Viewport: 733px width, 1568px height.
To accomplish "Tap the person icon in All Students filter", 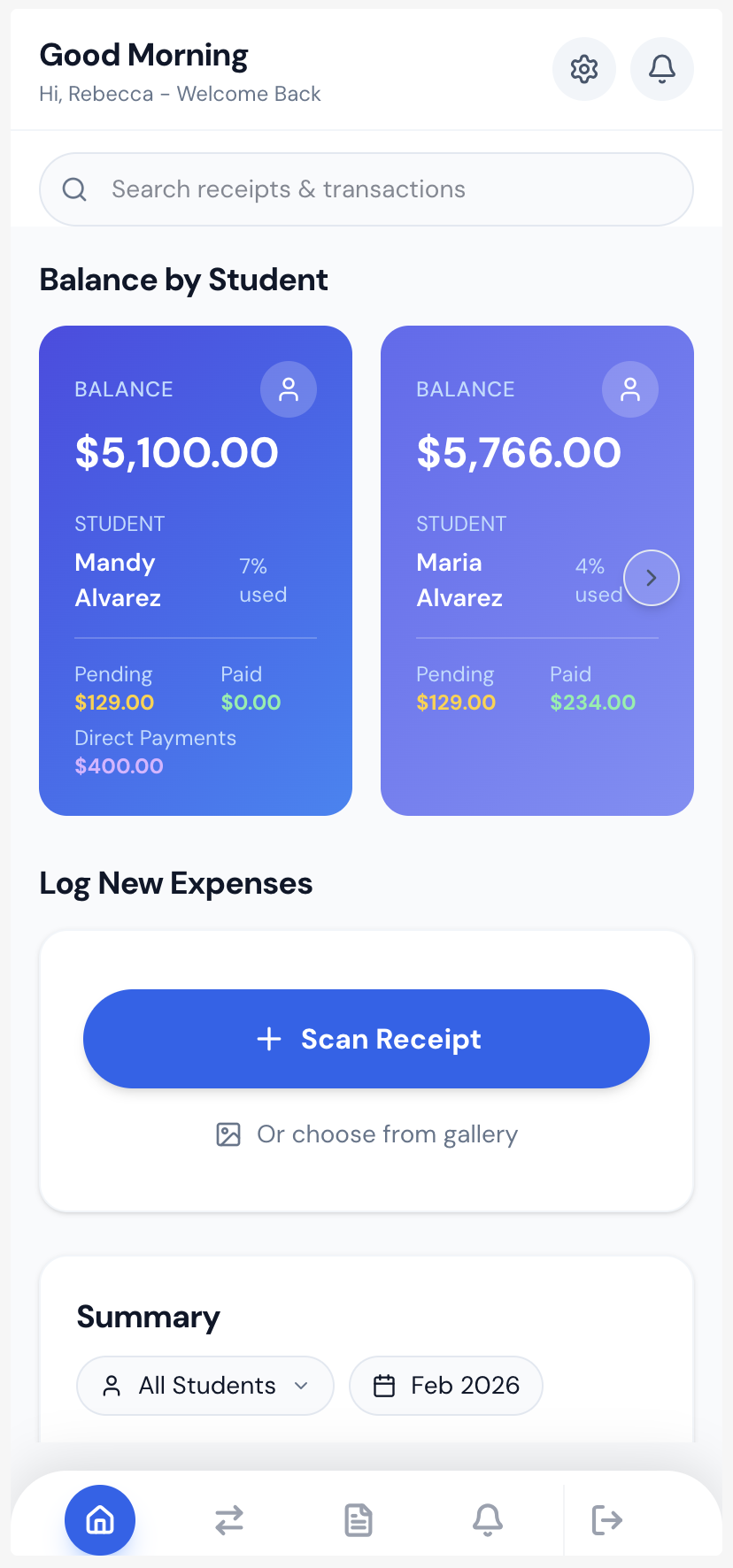I will (x=112, y=1385).
